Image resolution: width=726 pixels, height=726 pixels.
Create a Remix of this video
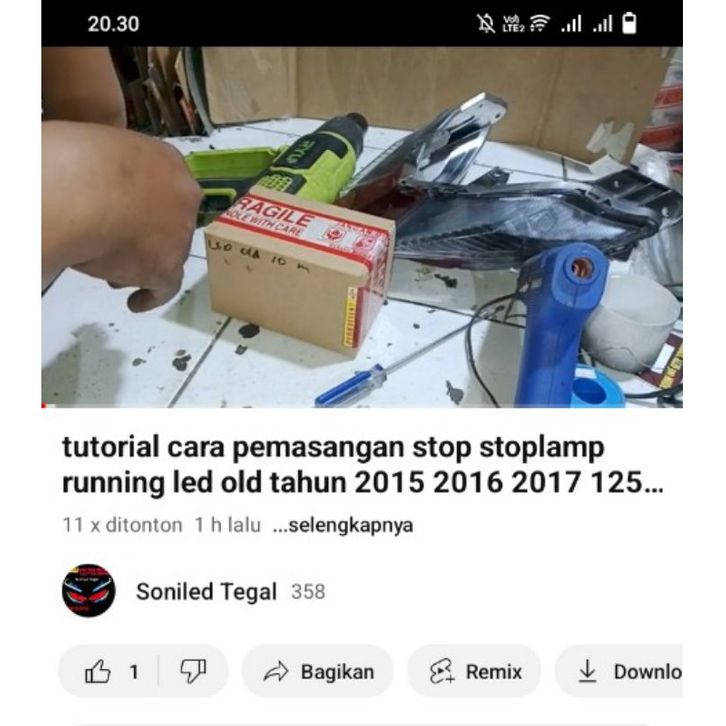(475, 672)
